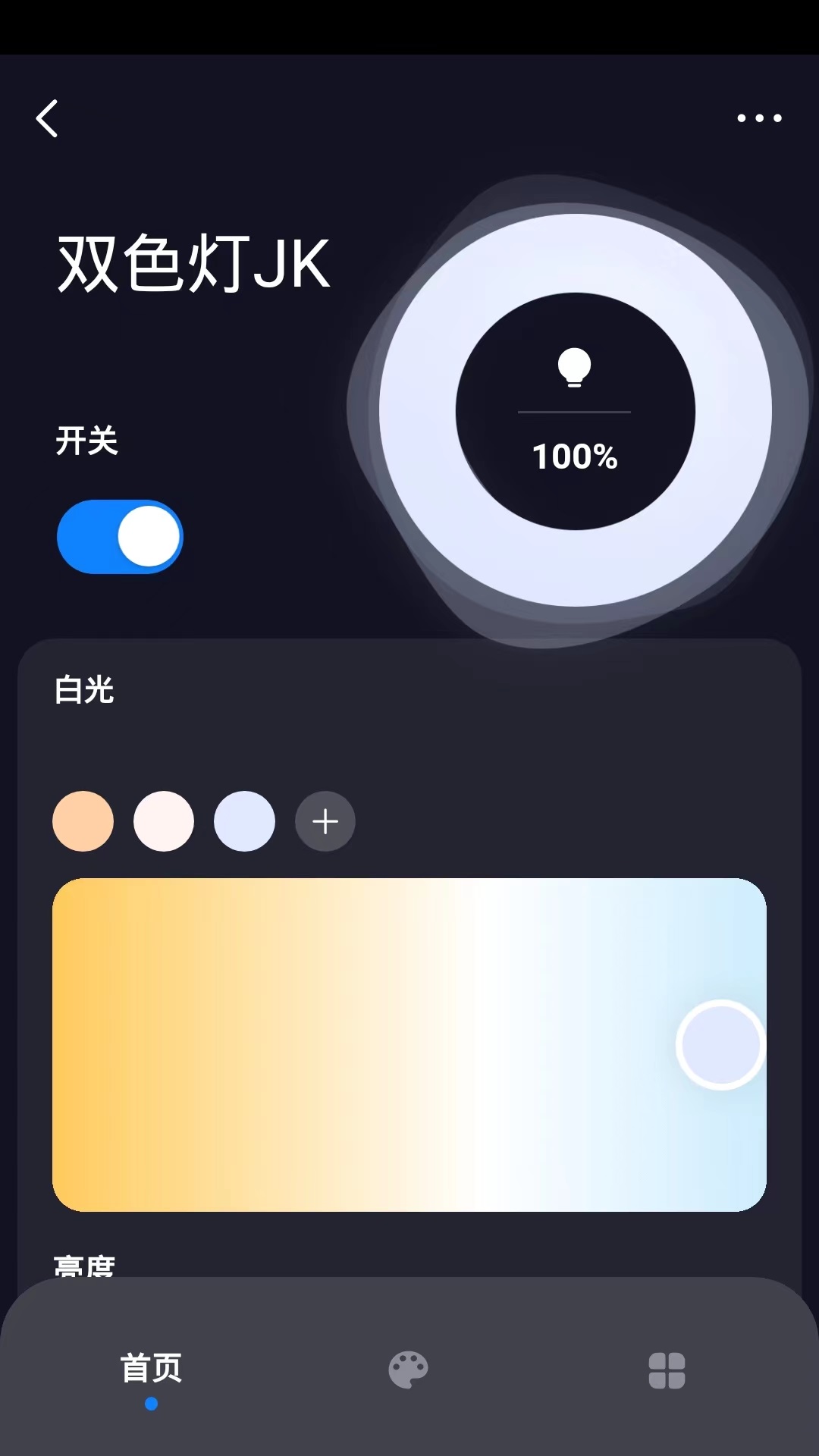Screen dimensions: 819x1456
Task: Tap the back arrow to exit device page
Action: tap(48, 118)
